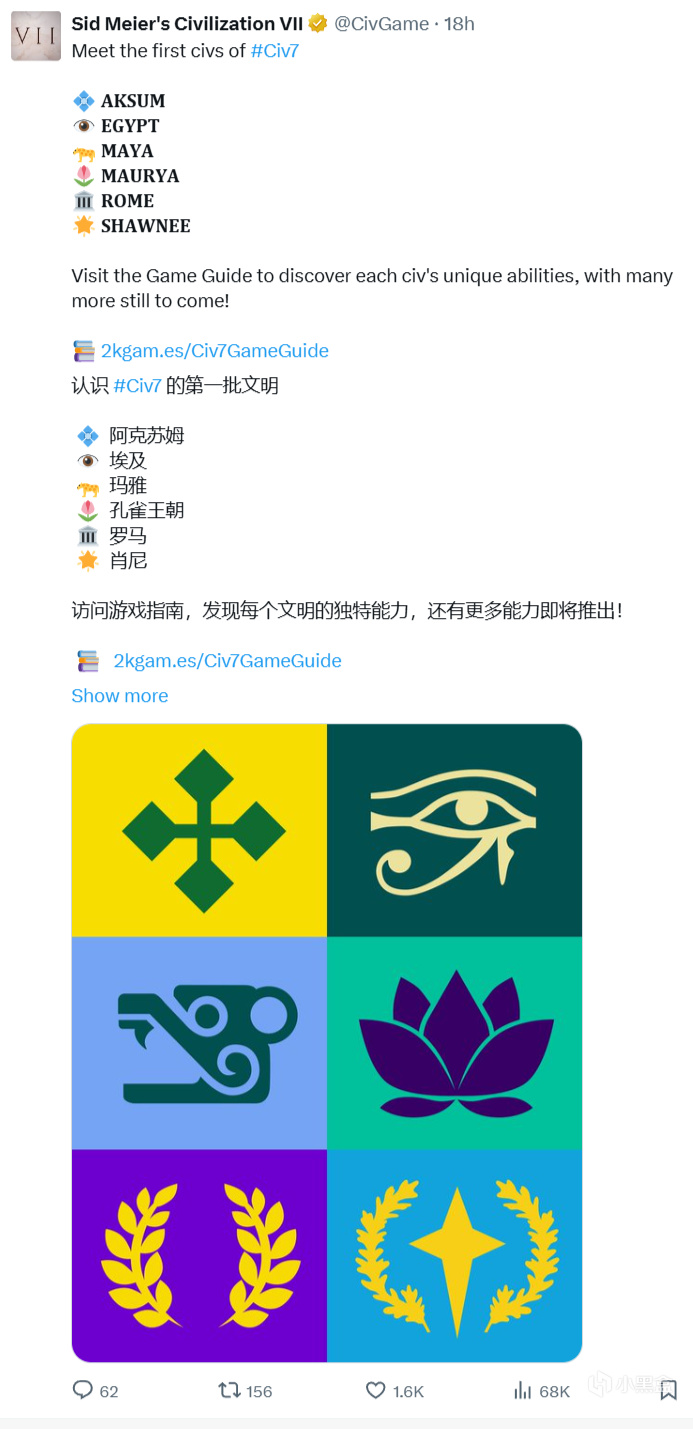Open the #Civ7 hashtag in the Chinese text
Viewport: 693px width, 1429px height.
point(137,386)
